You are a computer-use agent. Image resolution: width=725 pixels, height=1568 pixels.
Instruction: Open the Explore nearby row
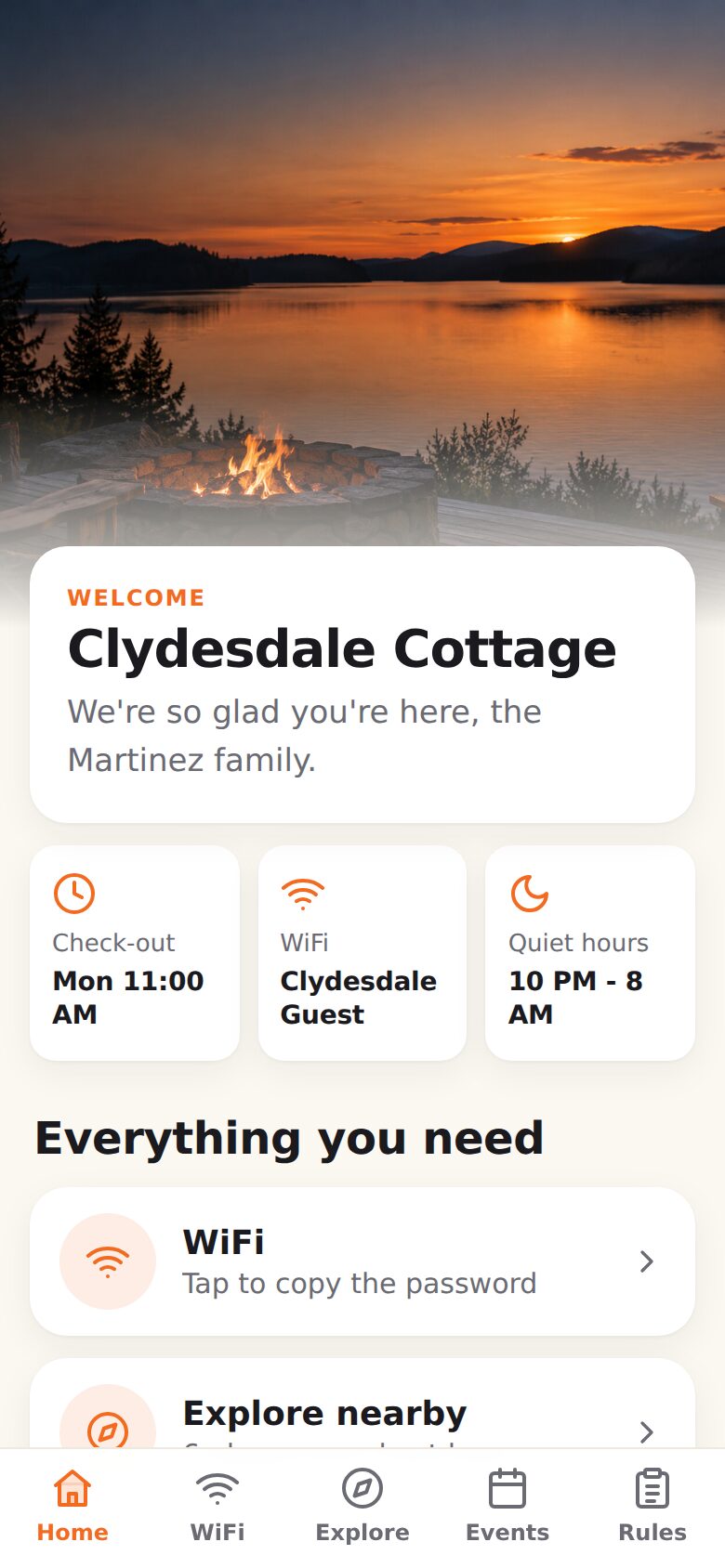tap(362, 1404)
